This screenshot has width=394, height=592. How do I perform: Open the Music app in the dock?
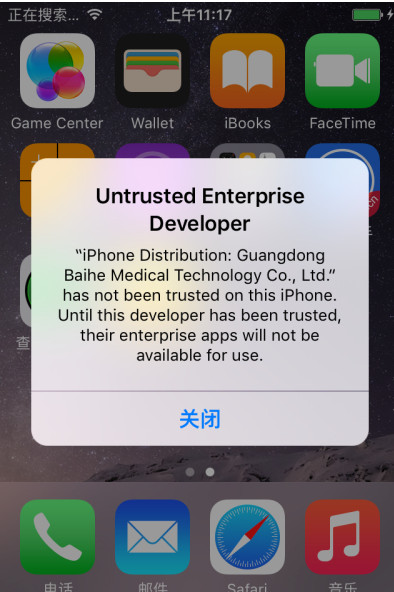point(342,537)
